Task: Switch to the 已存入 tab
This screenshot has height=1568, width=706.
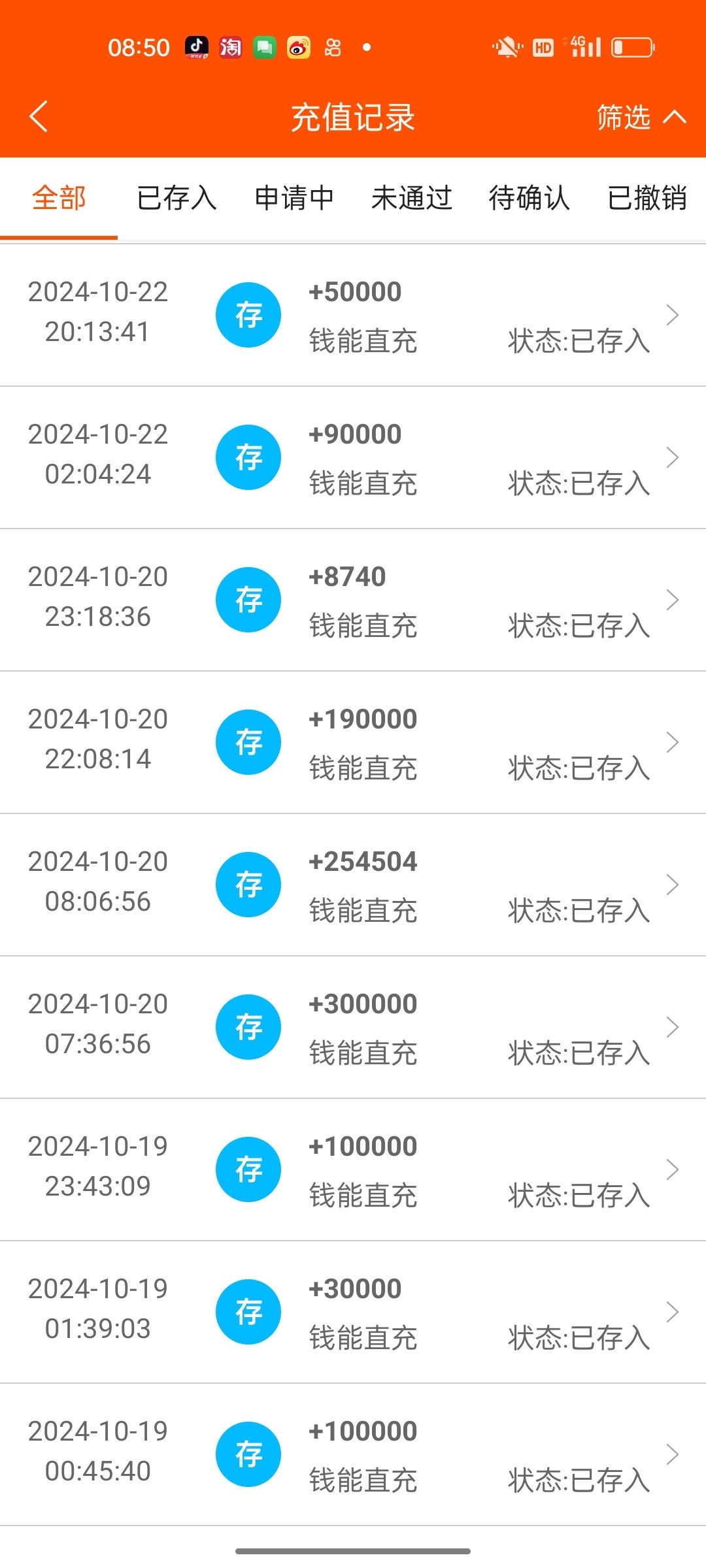Action: pyautogui.click(x=176, y=198)
